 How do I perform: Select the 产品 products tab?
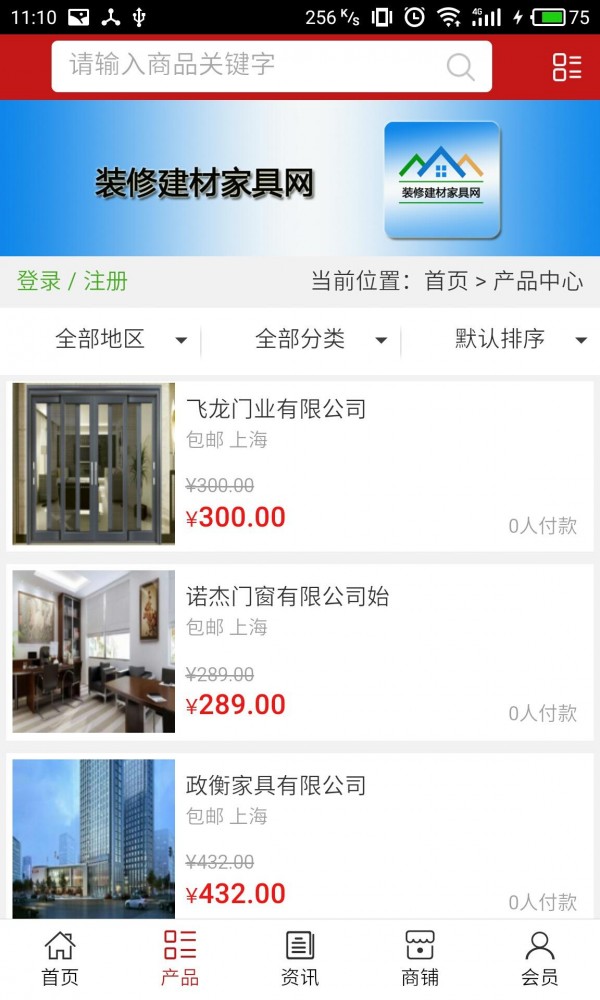tap(180, 958)
